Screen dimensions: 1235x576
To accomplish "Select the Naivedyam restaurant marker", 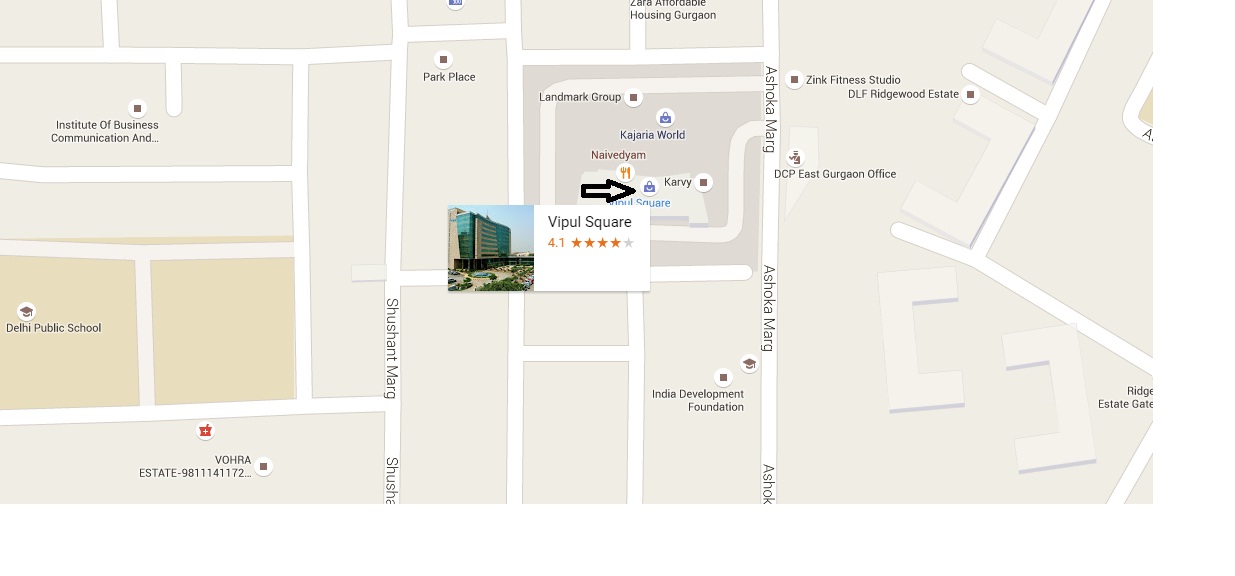I will pyautogui.click(x=626, y=172).
